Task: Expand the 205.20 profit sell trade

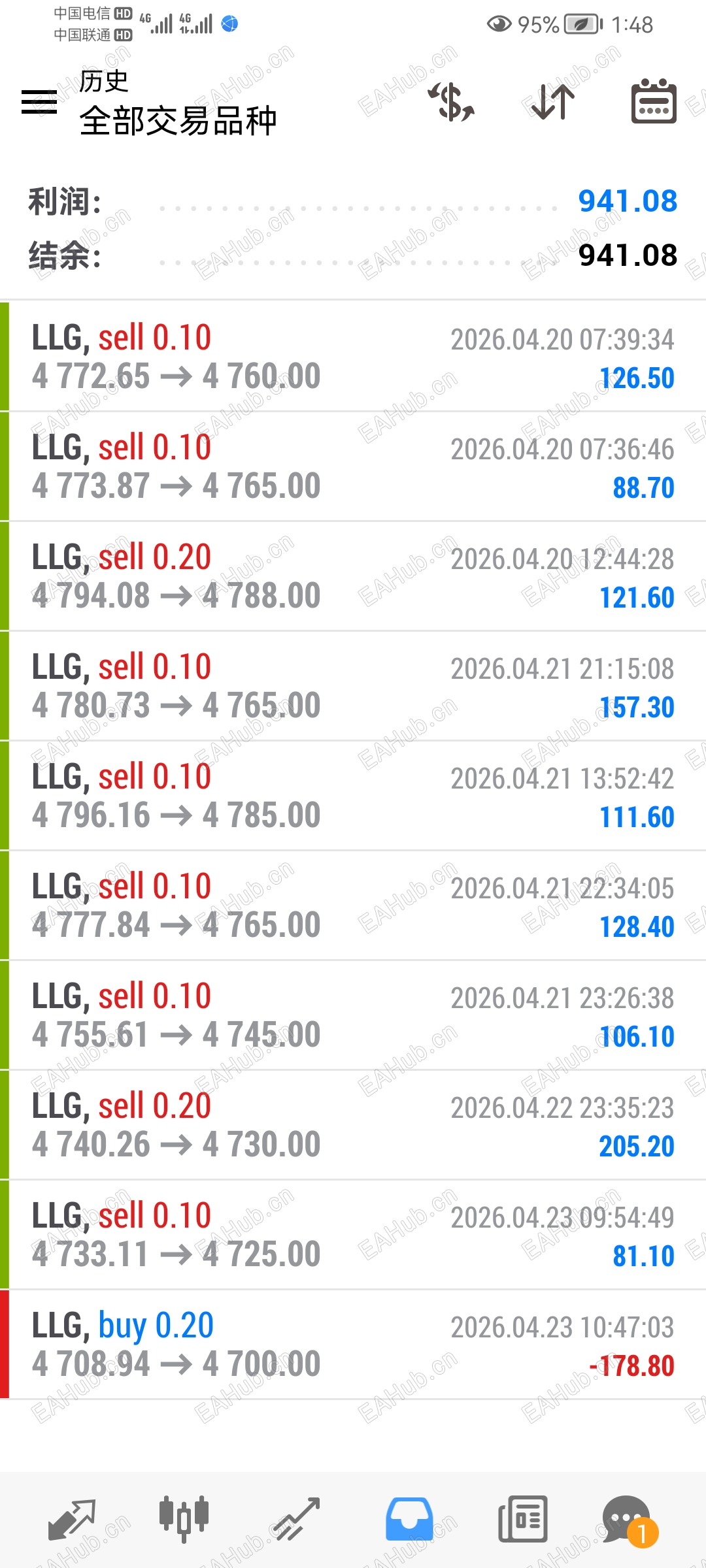Action: pos(353,1125)
